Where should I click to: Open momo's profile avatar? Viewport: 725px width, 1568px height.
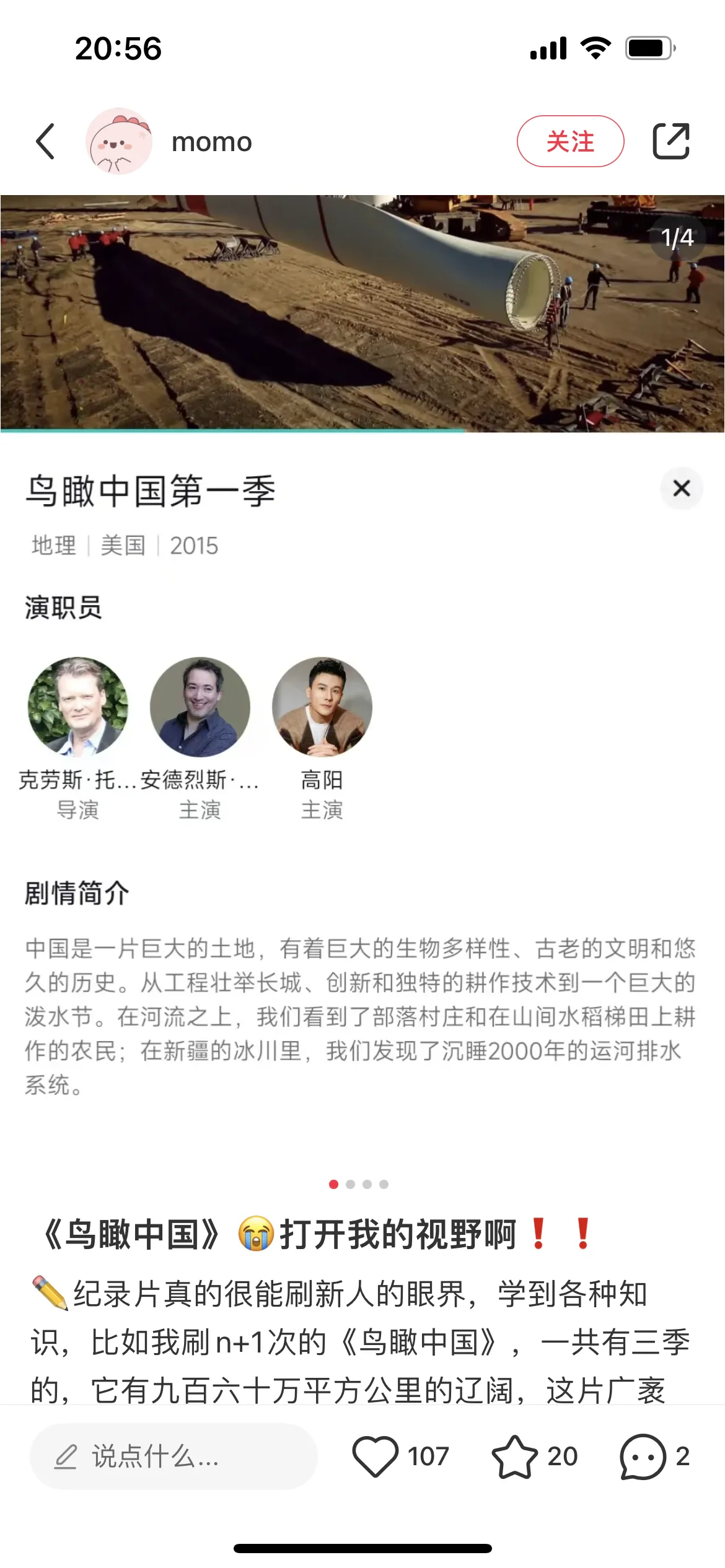coord(119,142)
